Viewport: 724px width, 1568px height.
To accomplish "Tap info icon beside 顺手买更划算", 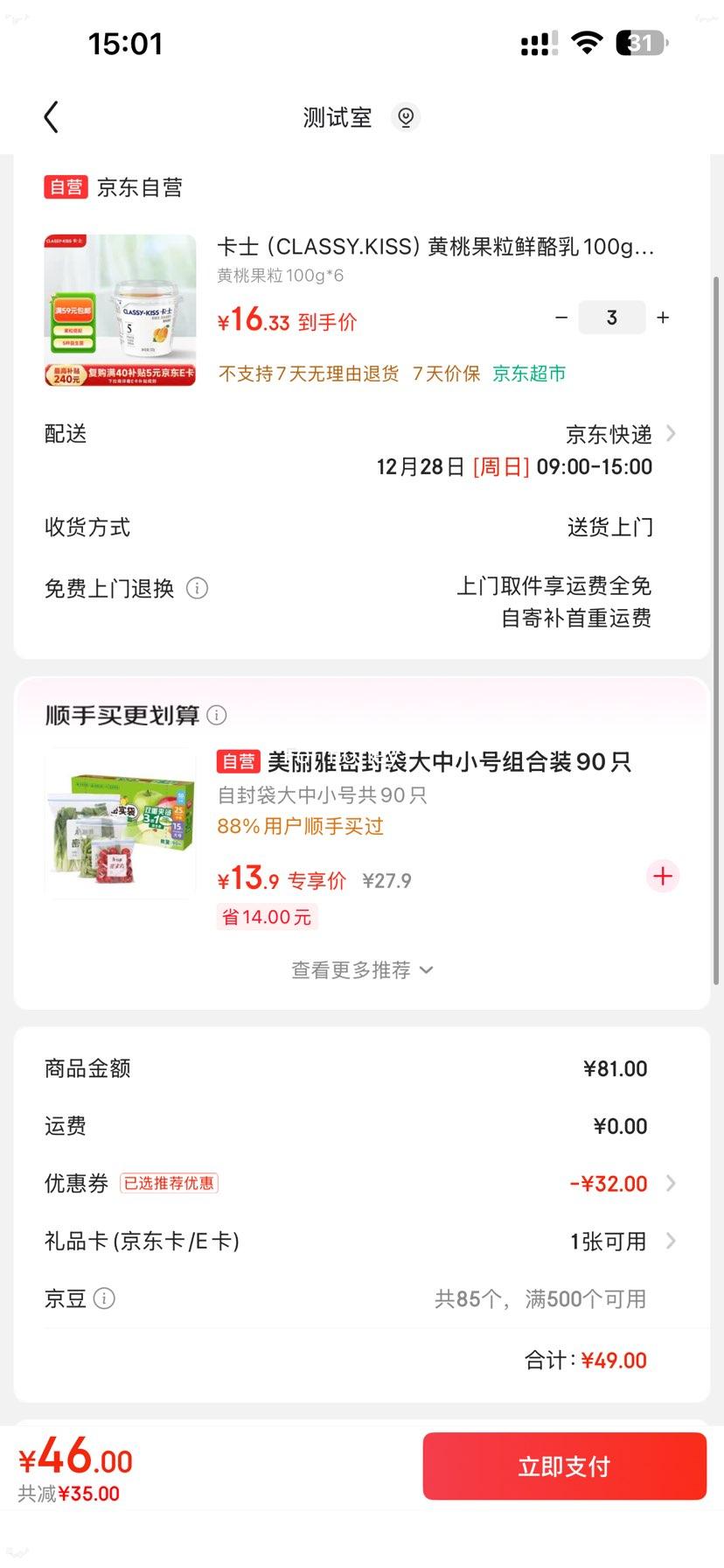I will tap(217, 715).
